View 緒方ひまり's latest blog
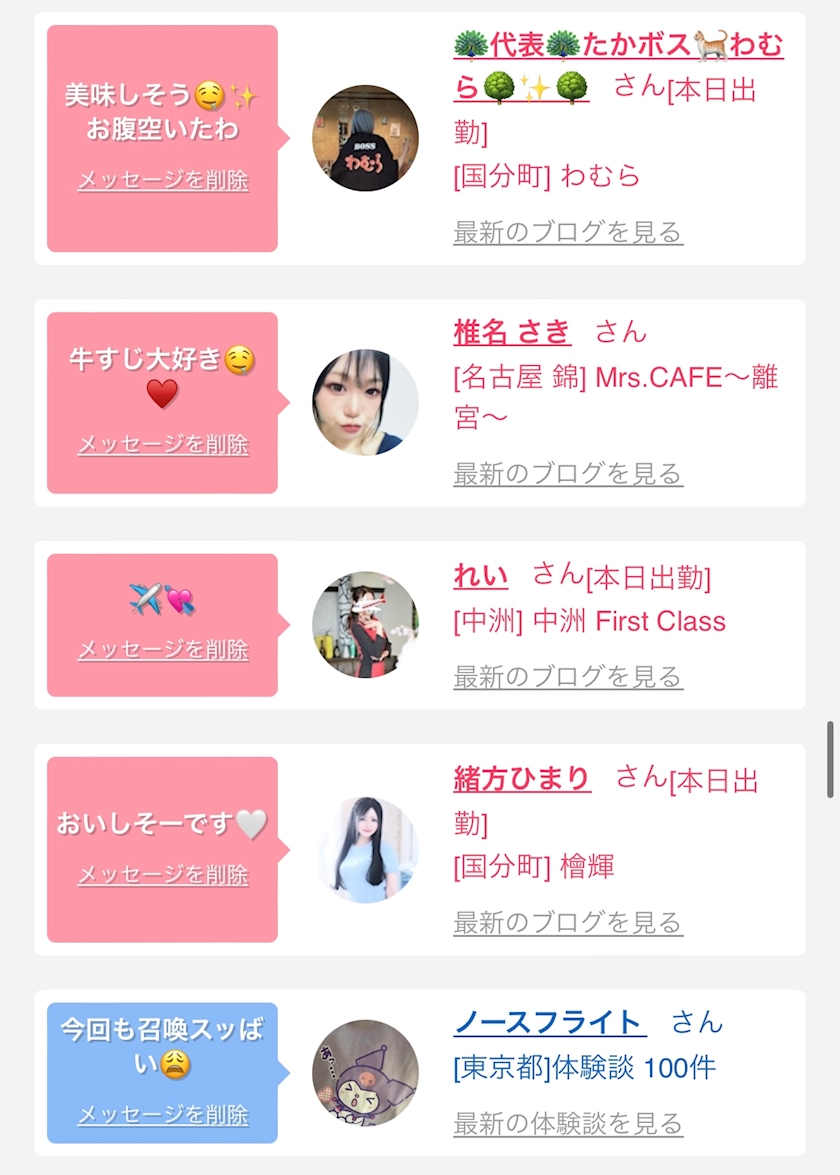This screenshot has width=840, height=1175. pos(568,922)
